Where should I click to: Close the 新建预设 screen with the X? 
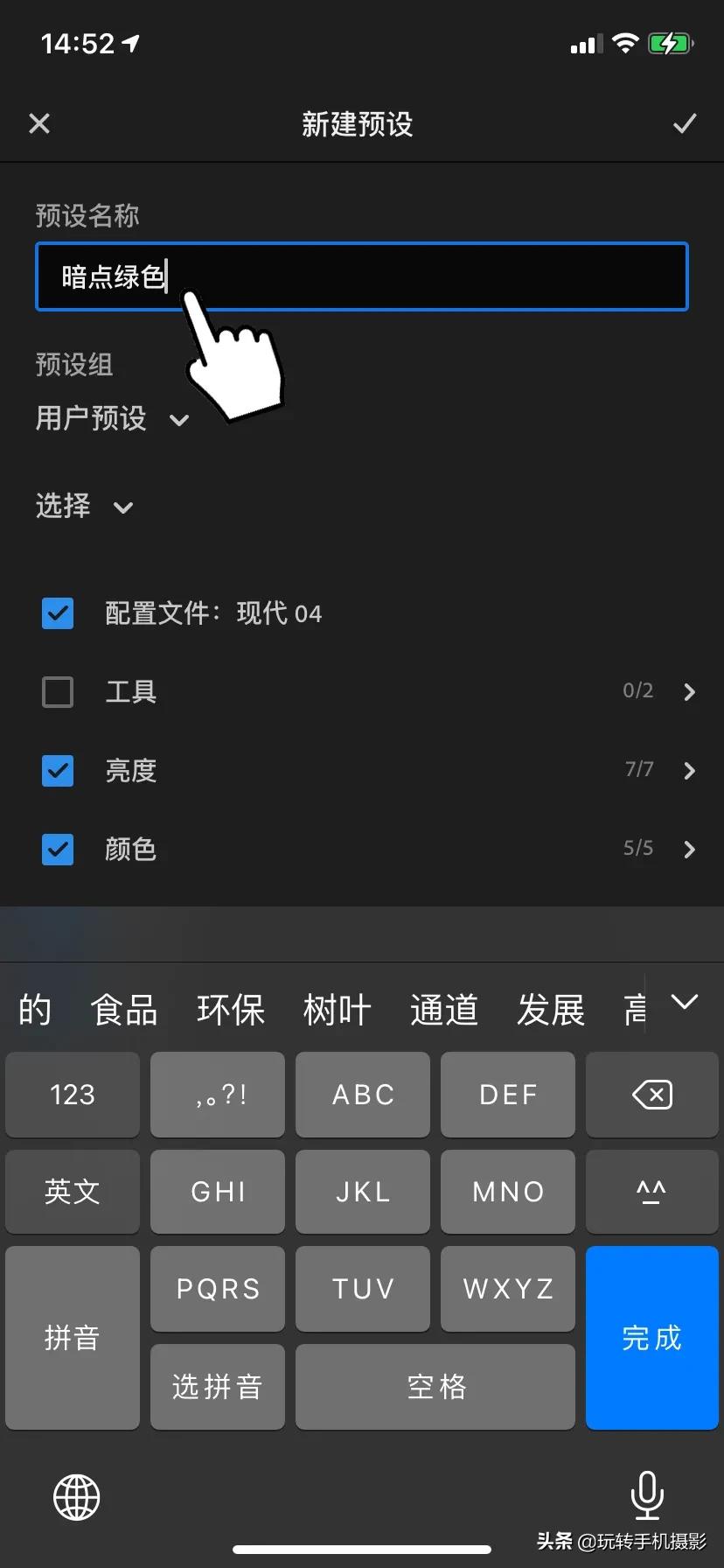pyautogui.click(x=38, y=123)
